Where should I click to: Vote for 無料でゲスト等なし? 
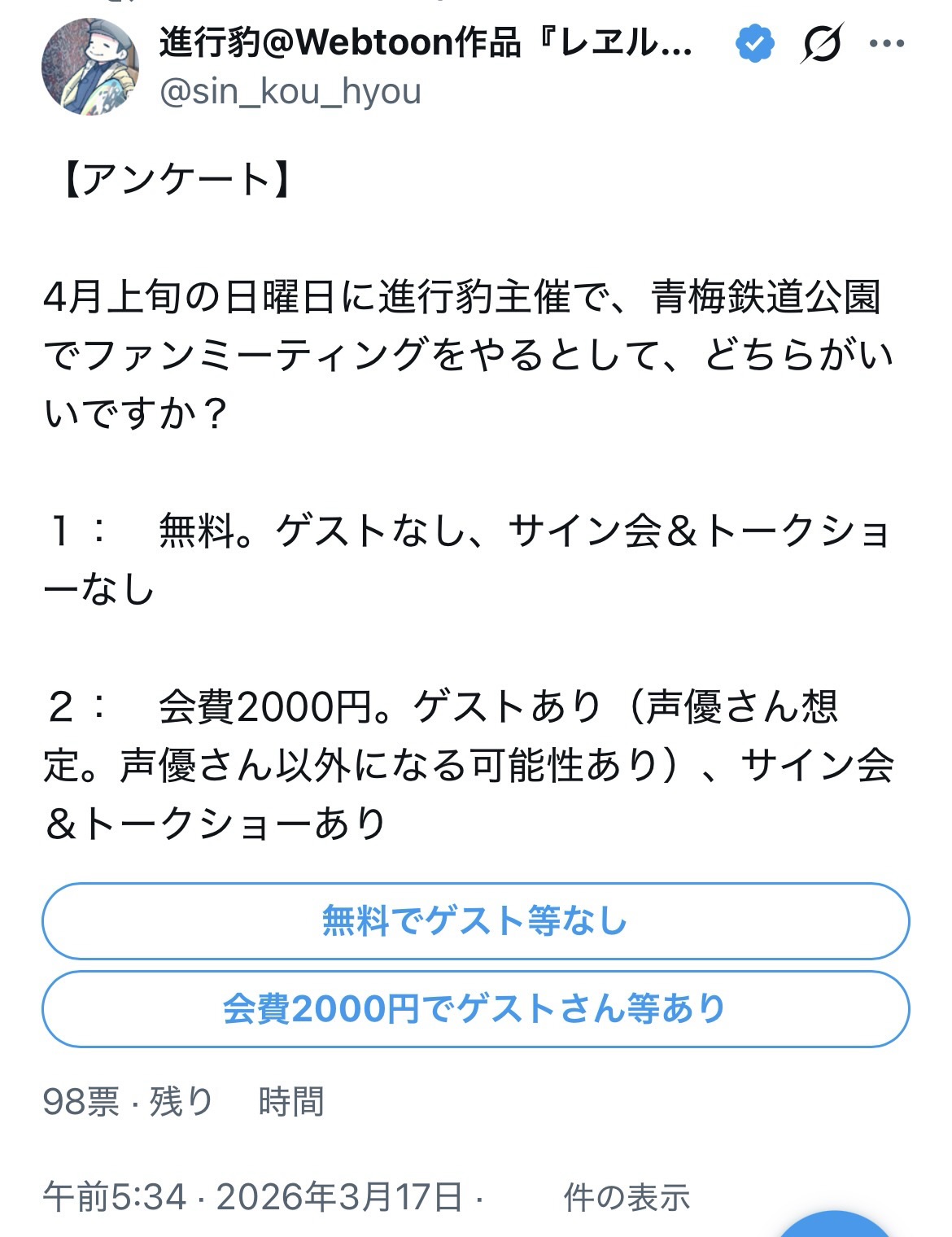click(475, 921)
